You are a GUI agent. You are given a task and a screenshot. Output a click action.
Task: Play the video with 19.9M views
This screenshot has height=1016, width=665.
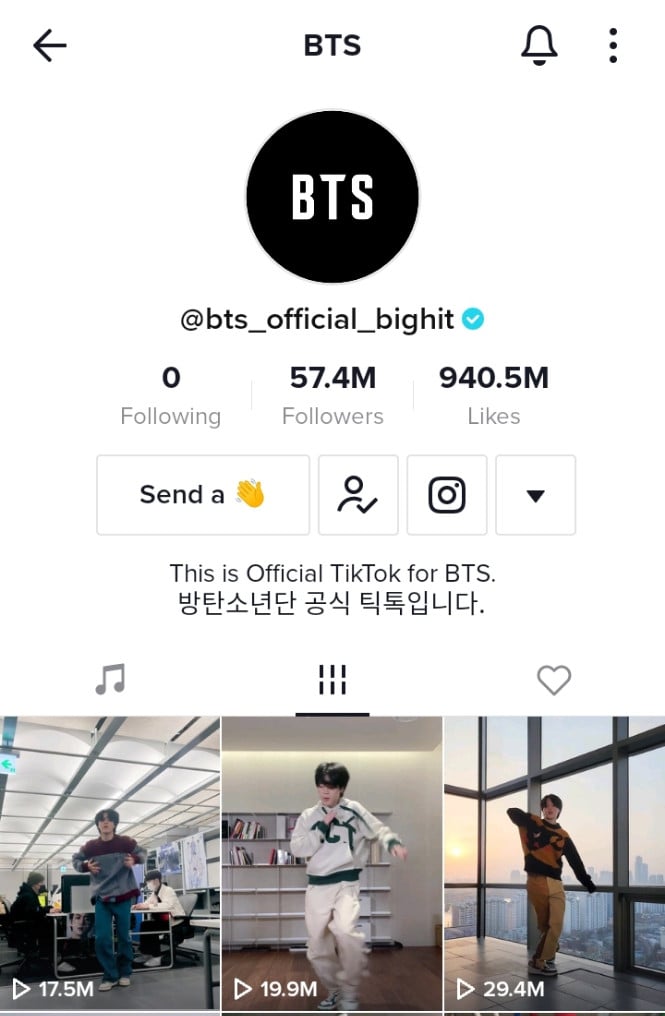pos(332,860)
